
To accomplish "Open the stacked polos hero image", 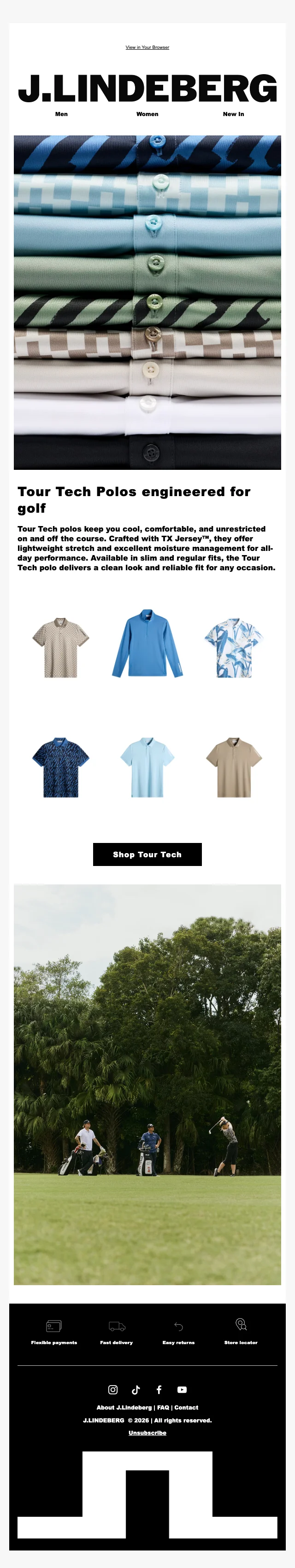I will coord(147,302).
